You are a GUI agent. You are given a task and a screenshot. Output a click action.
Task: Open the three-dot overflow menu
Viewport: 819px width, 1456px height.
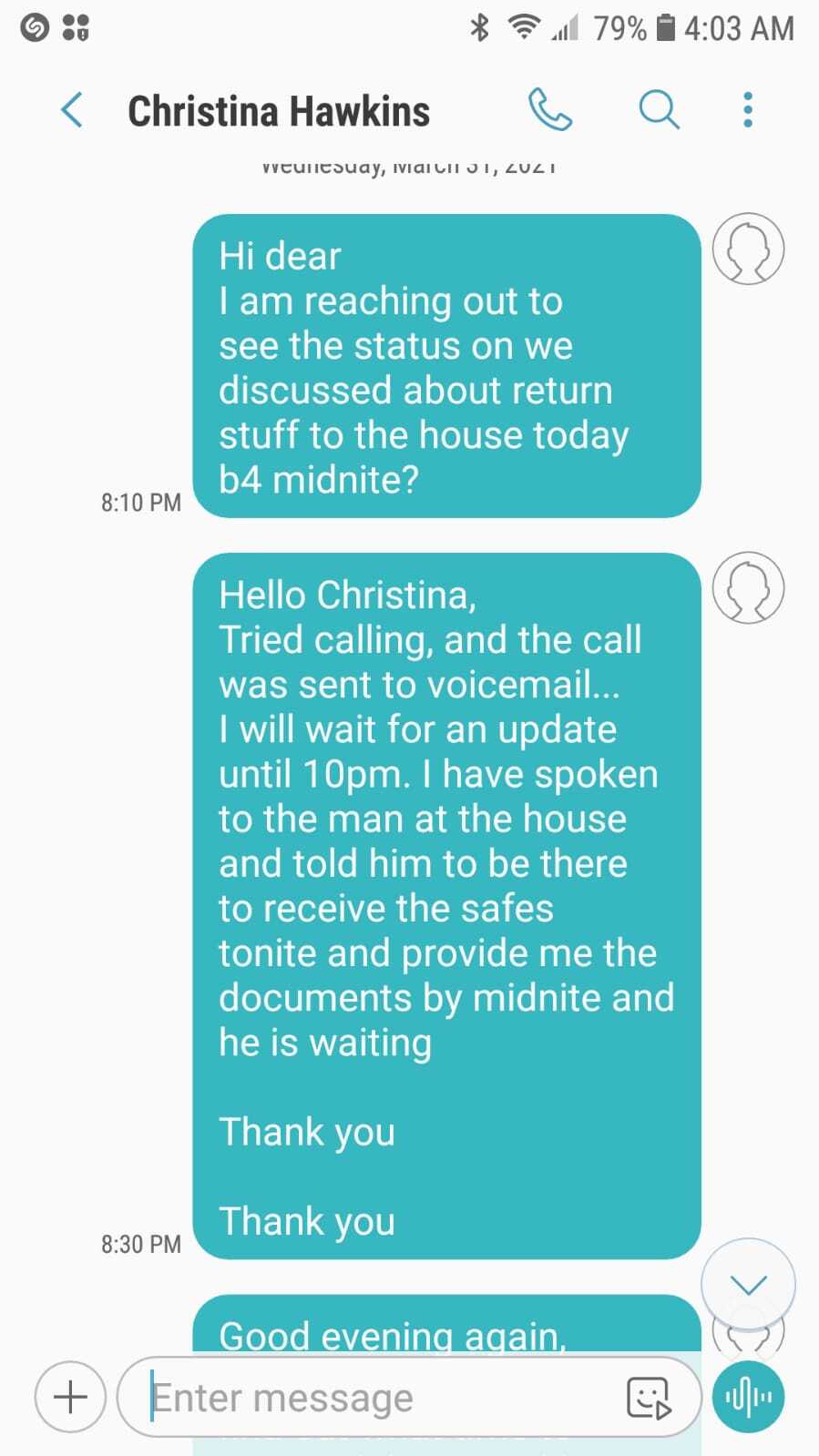748,110
